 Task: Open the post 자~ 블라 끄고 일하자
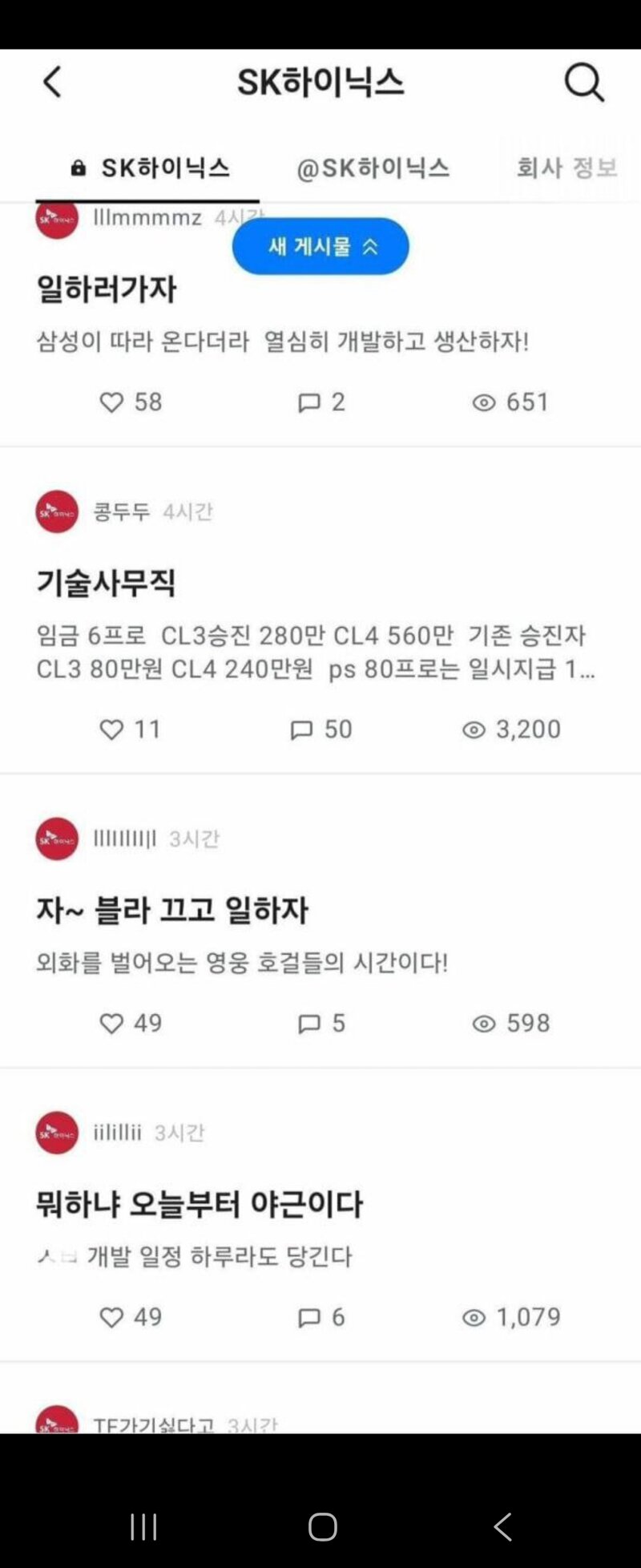171,910
